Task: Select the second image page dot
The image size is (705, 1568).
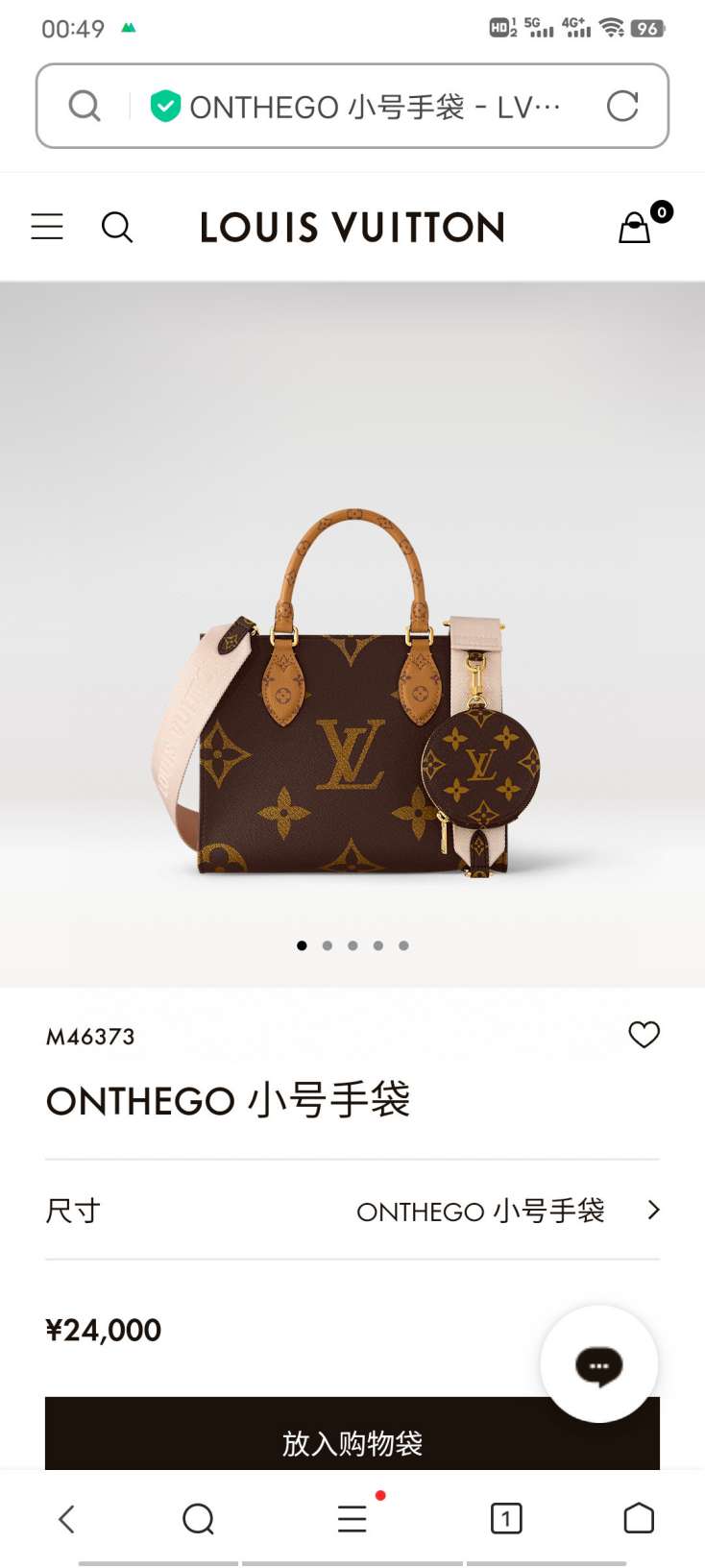Action: [328, 945]
